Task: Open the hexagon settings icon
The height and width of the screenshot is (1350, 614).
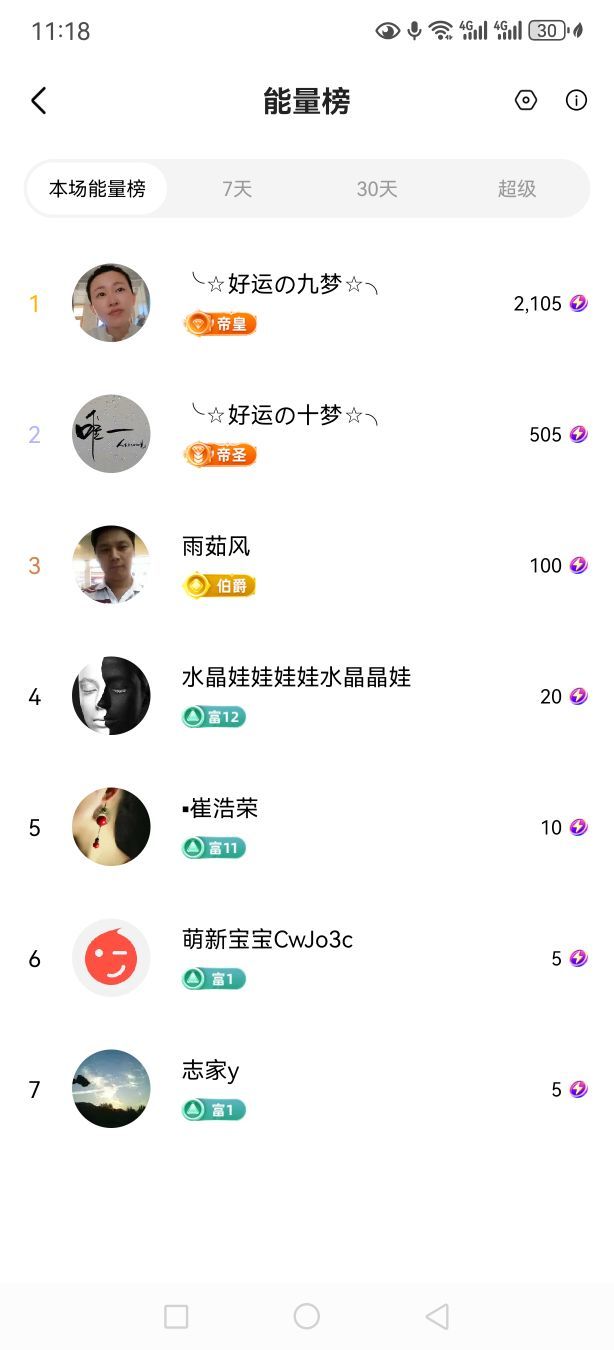Action: coord(526,101)
